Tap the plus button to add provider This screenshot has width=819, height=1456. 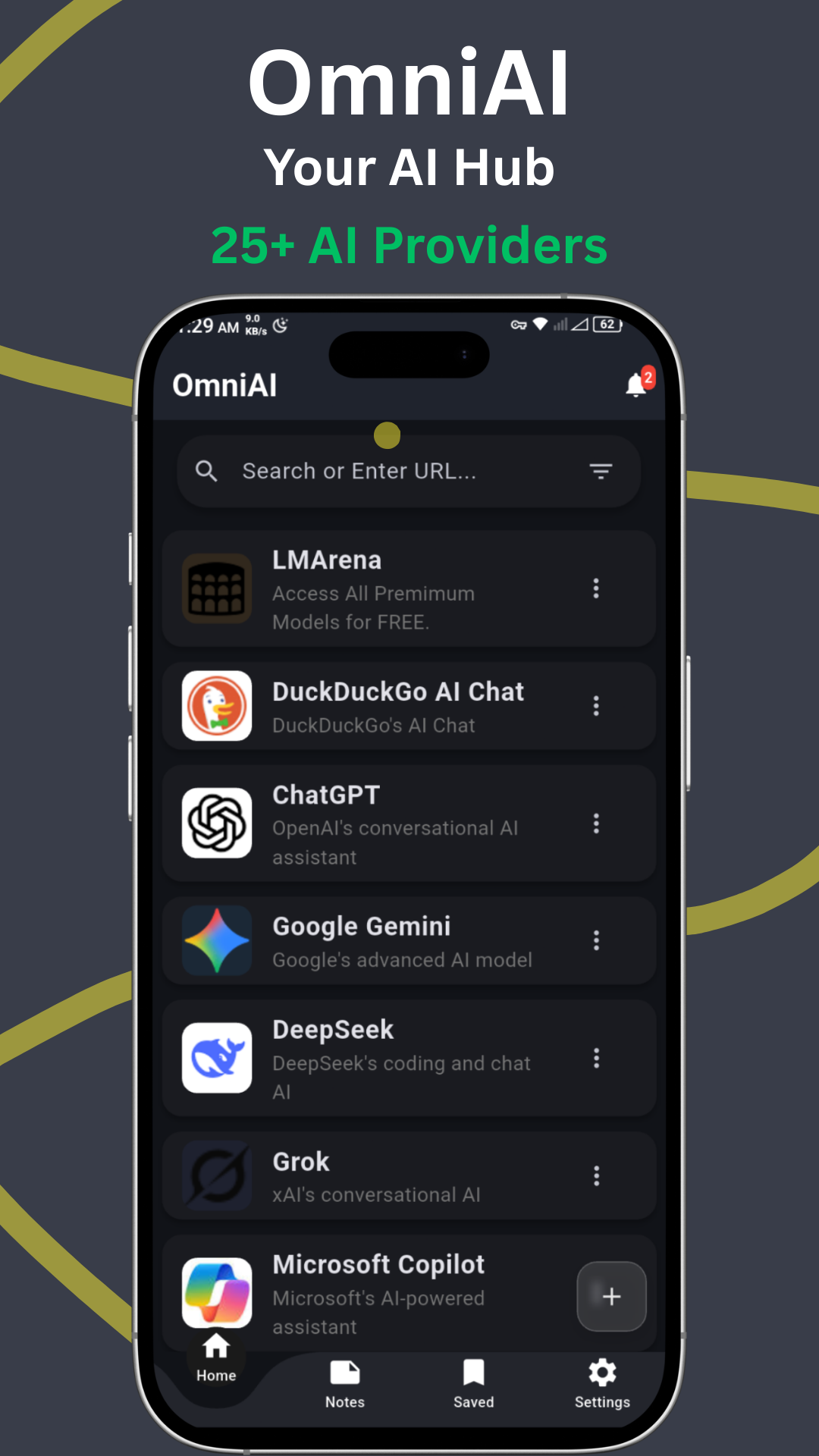pos(611,1297)
